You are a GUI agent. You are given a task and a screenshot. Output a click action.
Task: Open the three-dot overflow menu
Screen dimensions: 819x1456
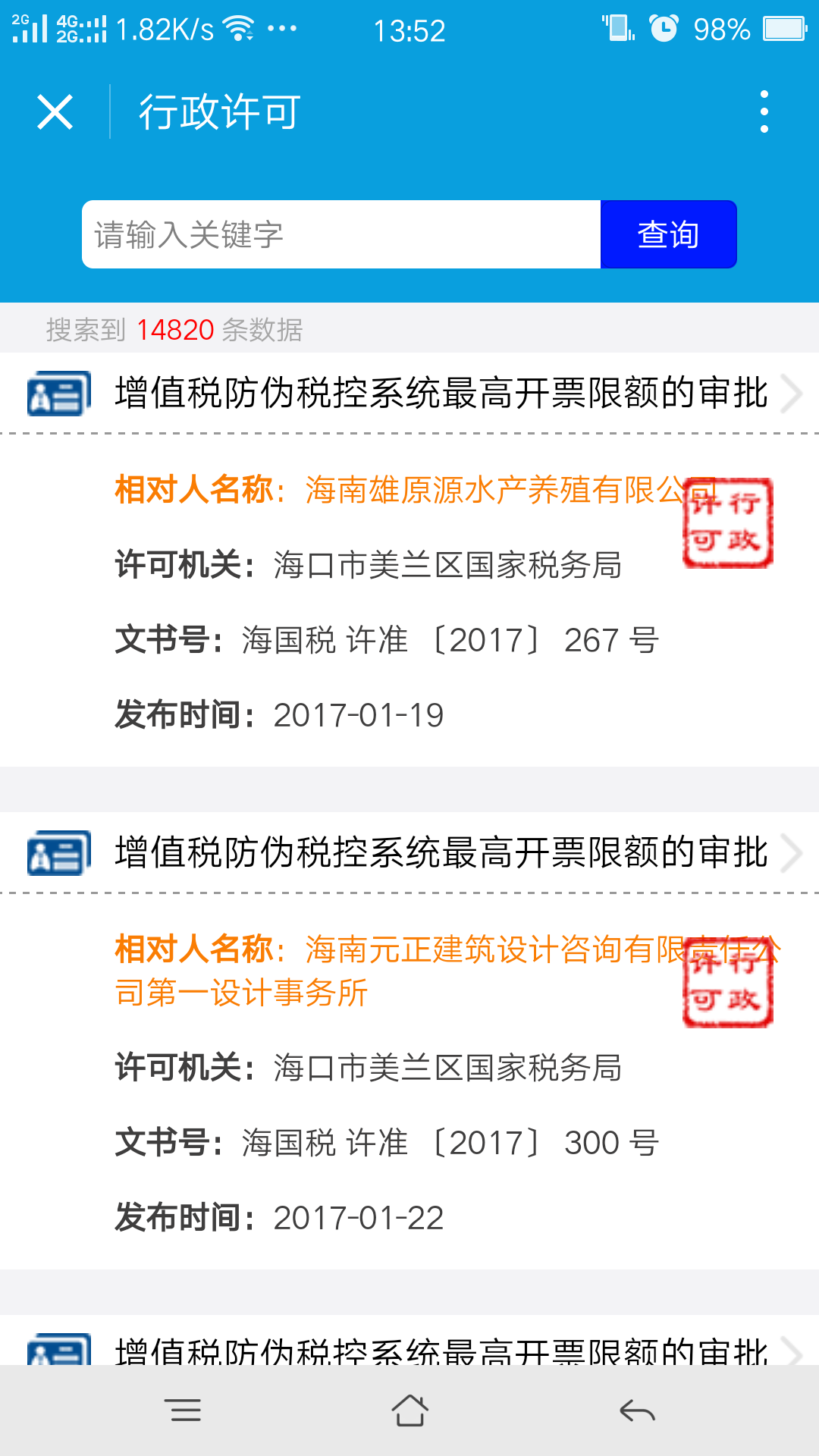click(764, 112)
